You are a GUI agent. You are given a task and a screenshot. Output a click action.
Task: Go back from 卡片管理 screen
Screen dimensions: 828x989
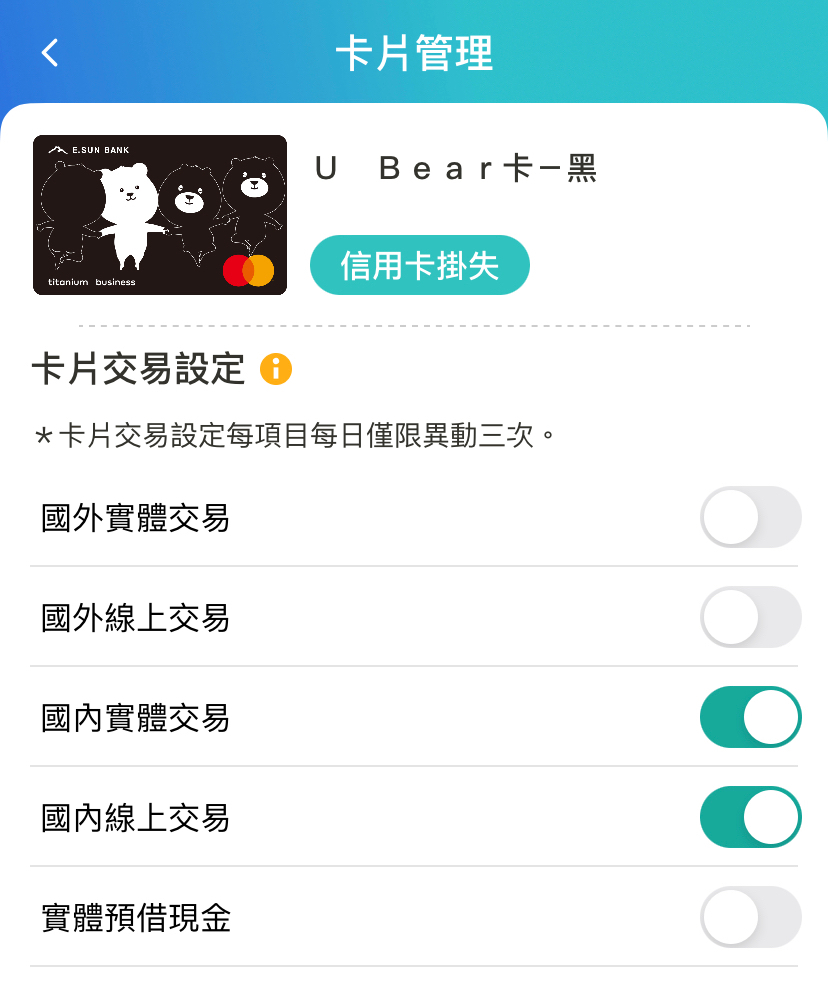[50, 53]
